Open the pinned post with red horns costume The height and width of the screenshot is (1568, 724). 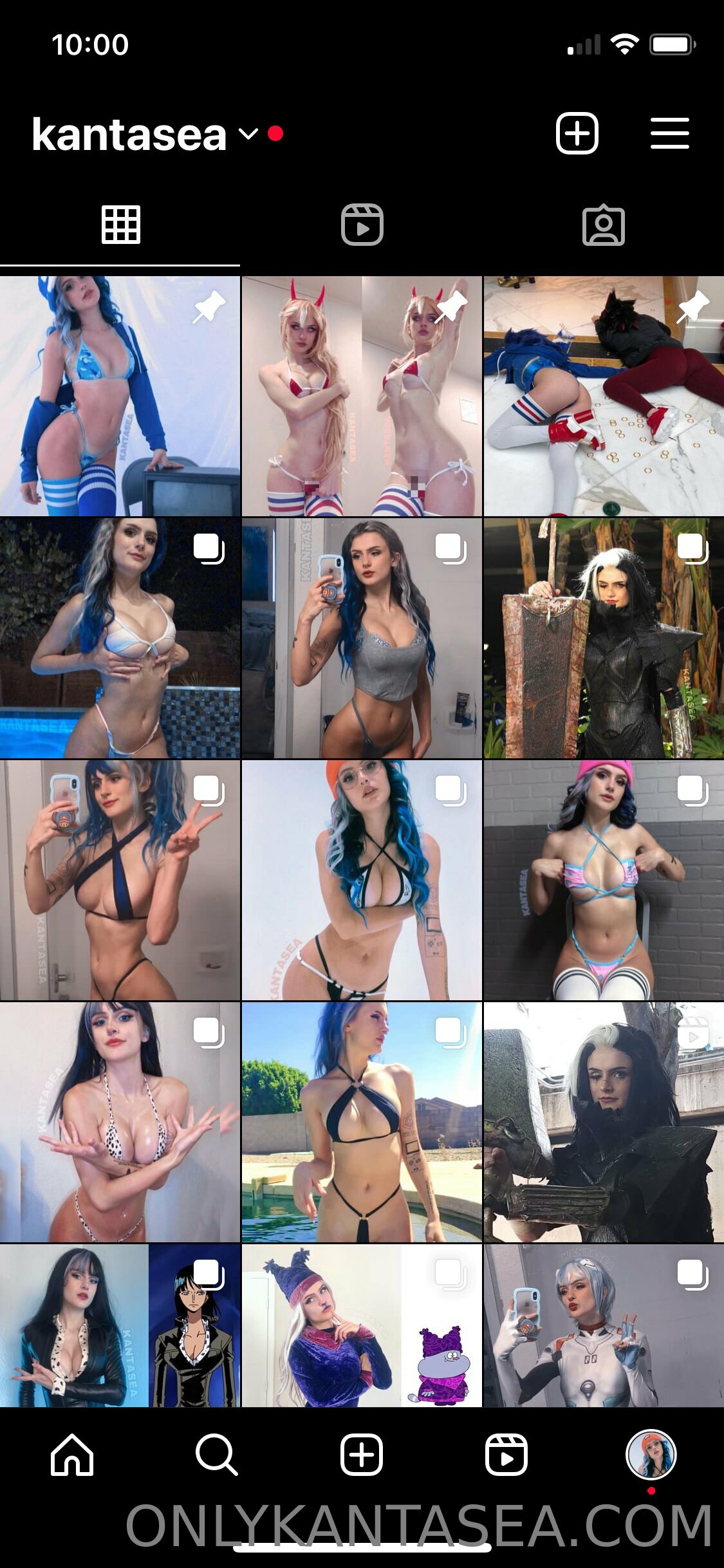coord(362,397)
